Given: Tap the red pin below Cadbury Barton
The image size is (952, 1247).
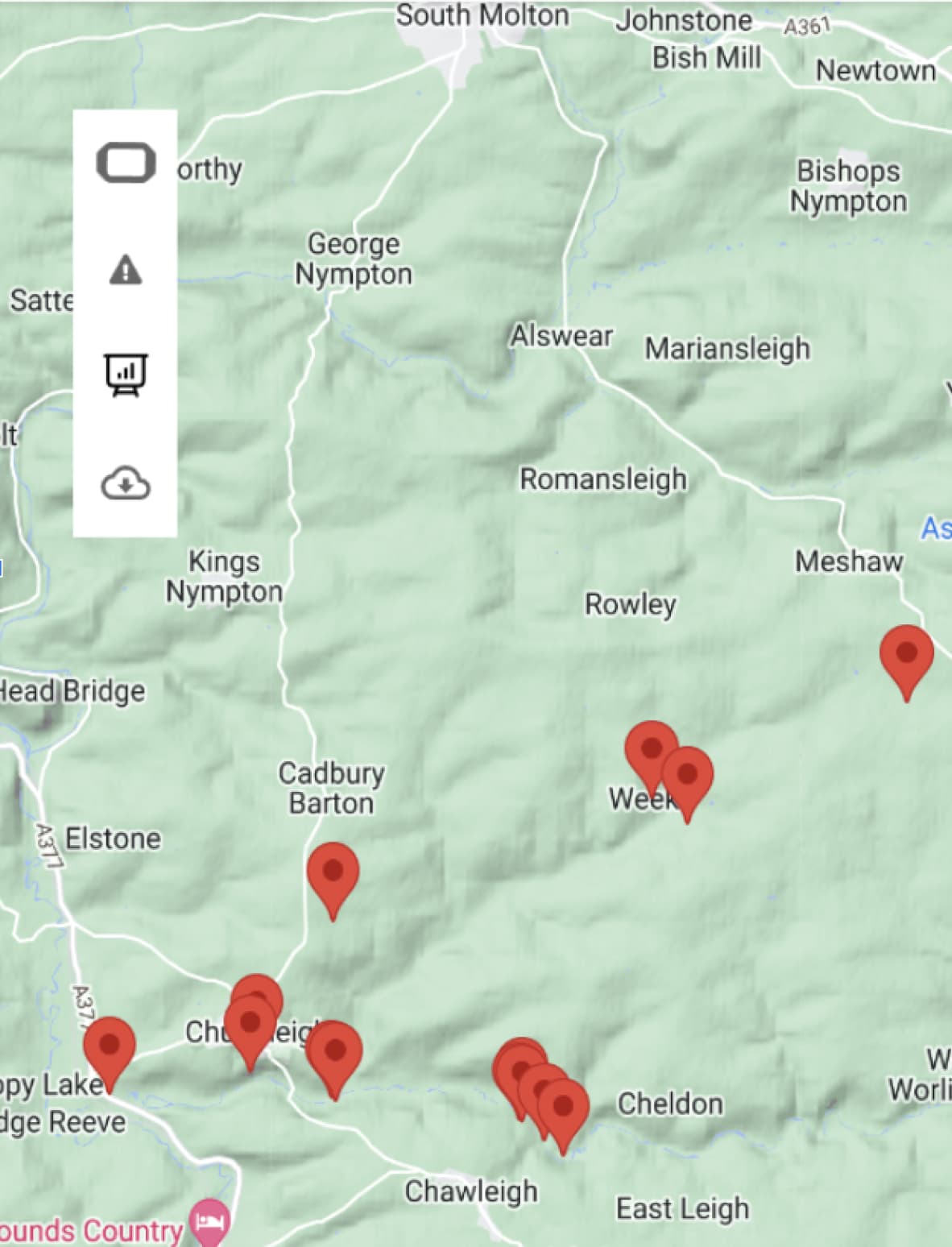Looking at the screenshot, I should [x=333, y=873].
